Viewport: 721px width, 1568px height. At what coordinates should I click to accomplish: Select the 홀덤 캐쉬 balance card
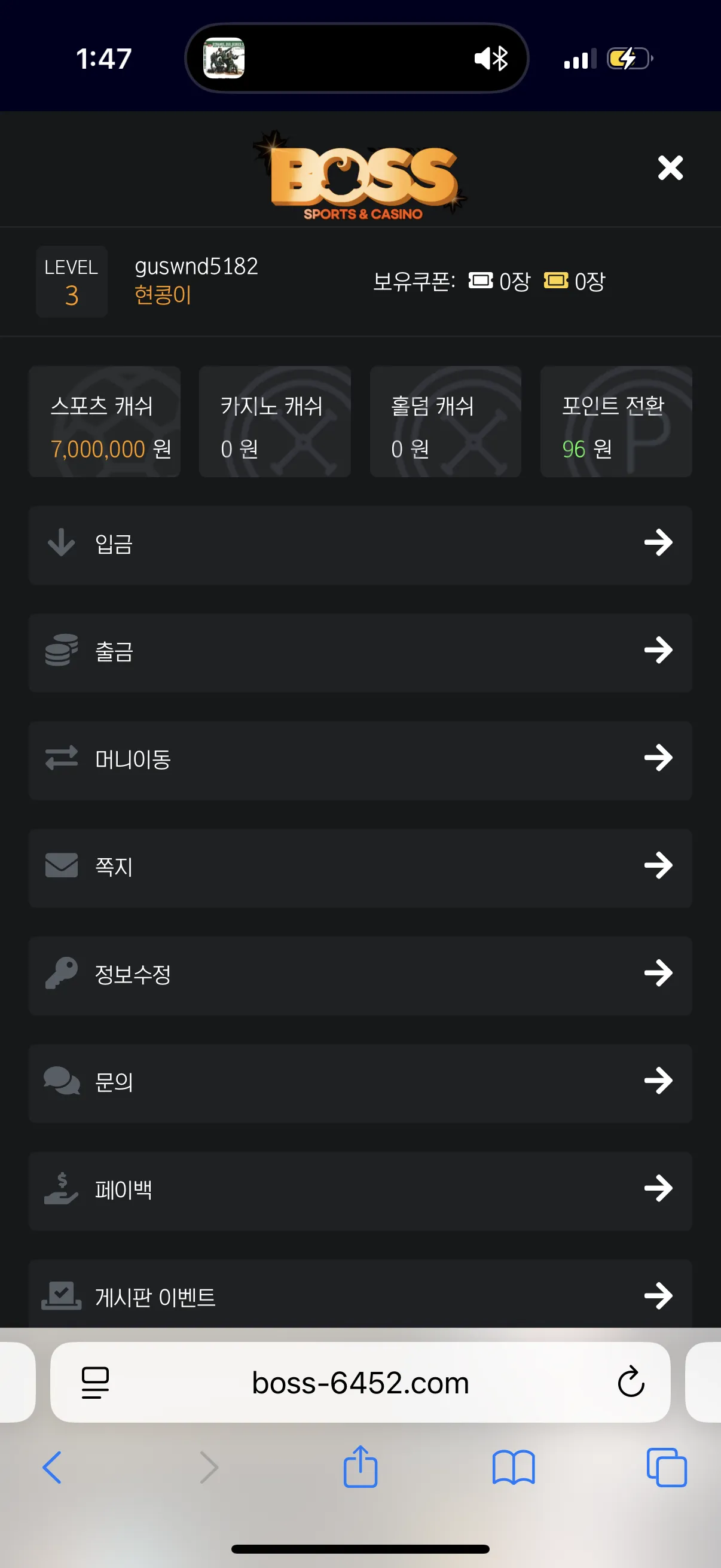click(445, 421)
